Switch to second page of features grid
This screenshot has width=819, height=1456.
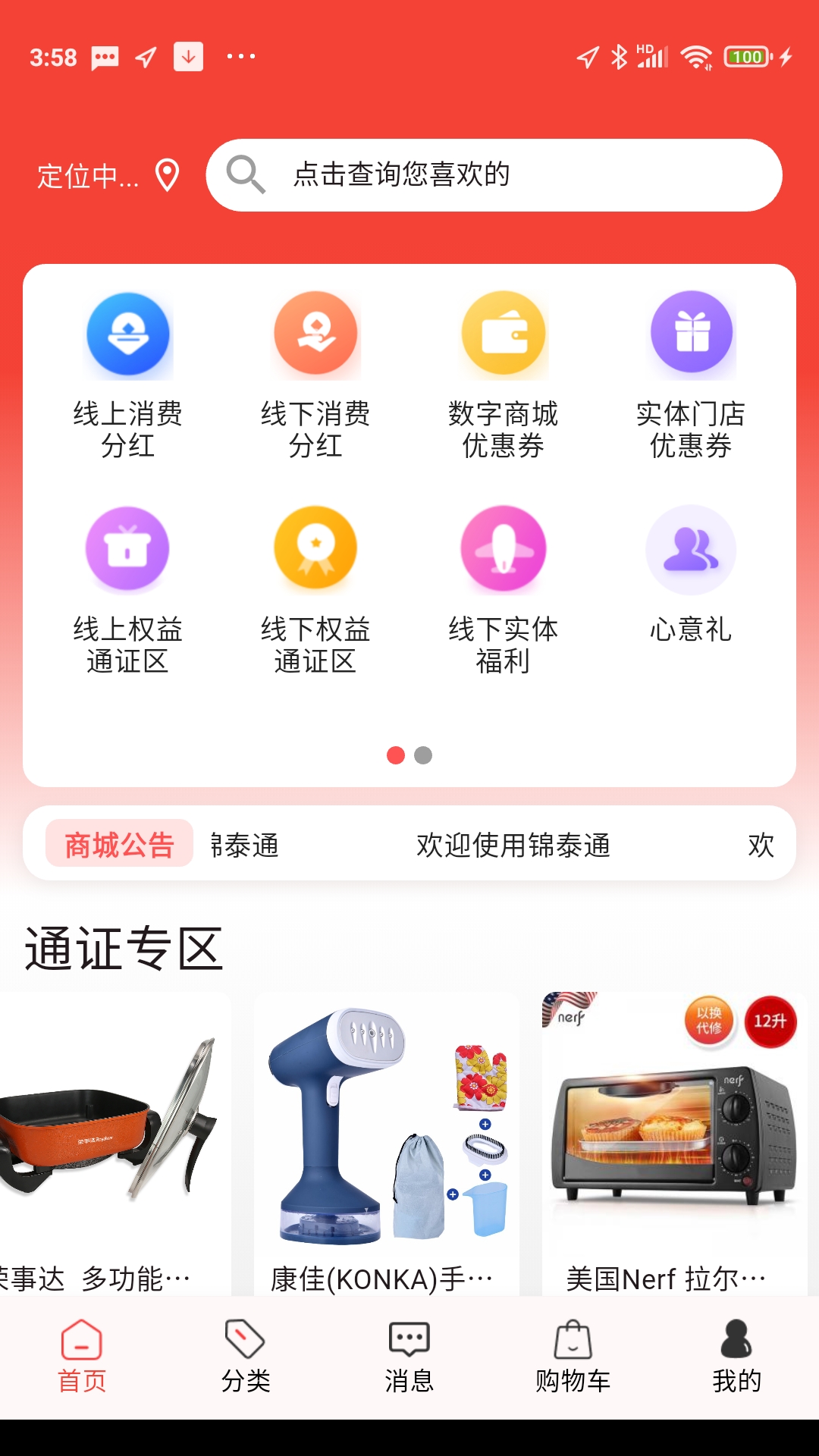click(x=422, y=755)
